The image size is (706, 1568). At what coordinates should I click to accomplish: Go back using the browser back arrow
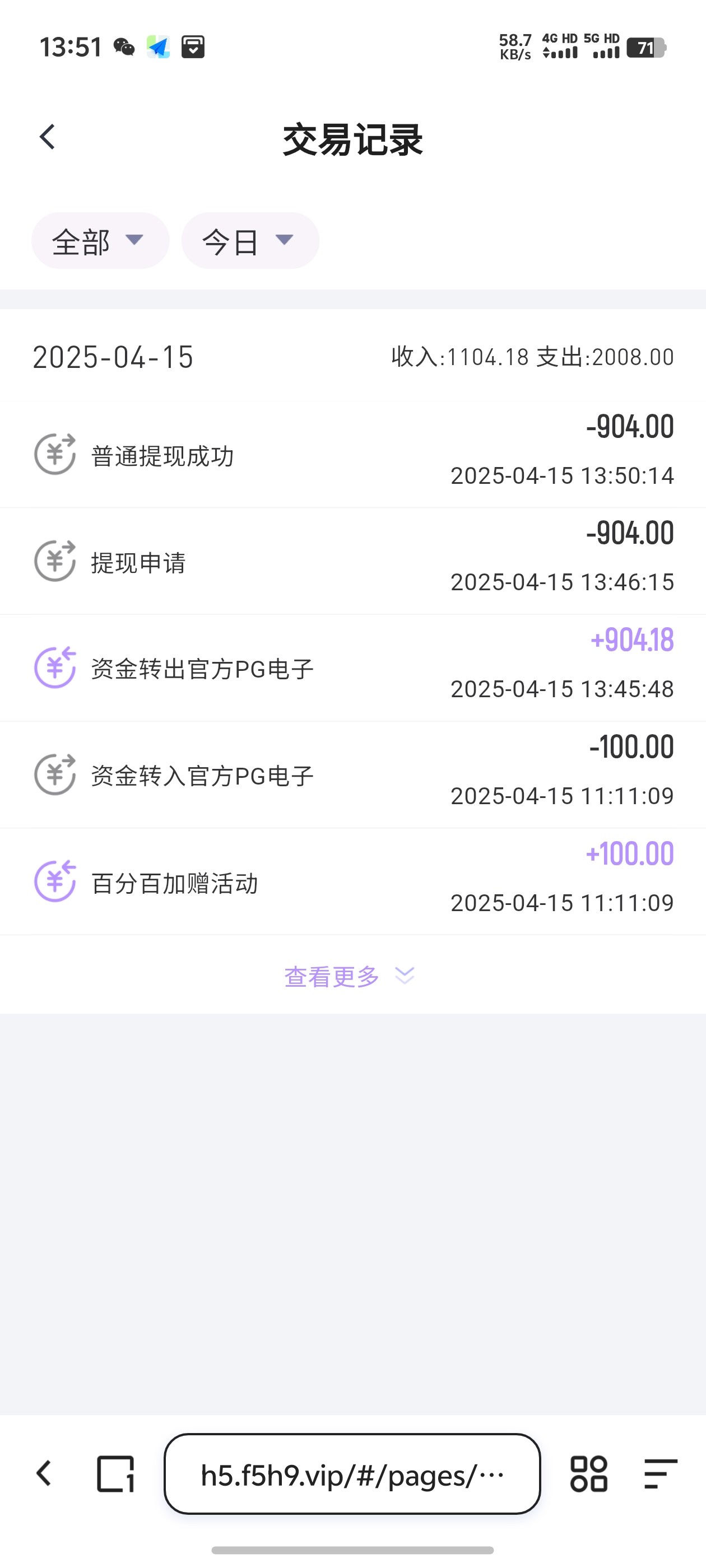point(44,1474)
